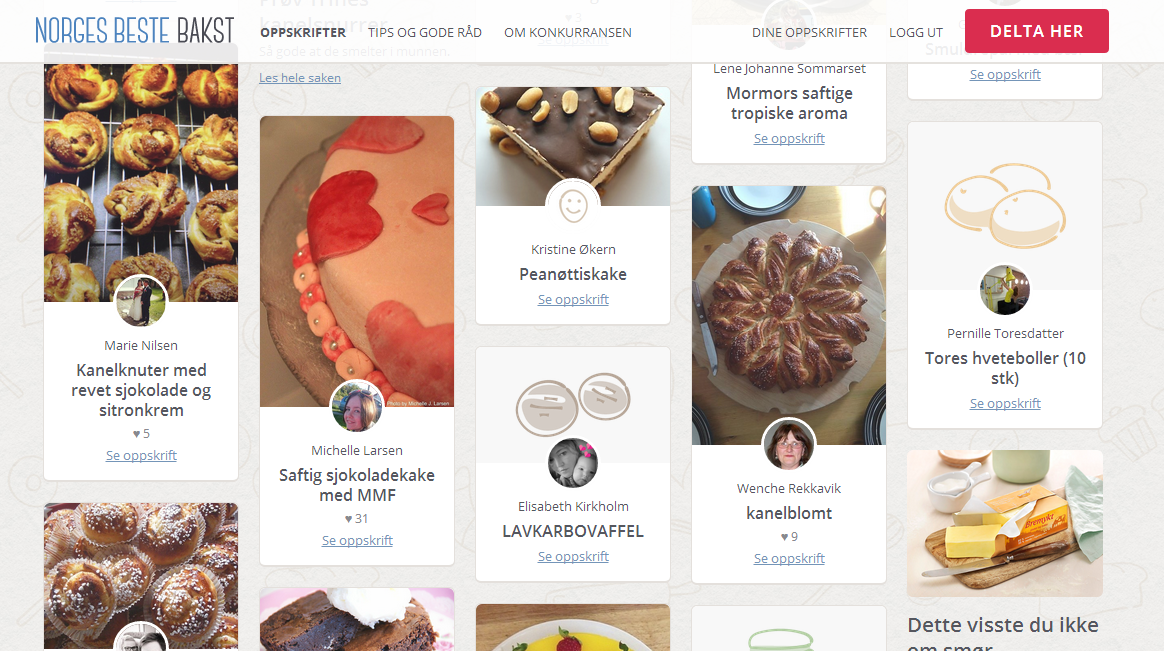
Task: Open the butter article image
Action: pyautogui.click(x=1005, y=523)
